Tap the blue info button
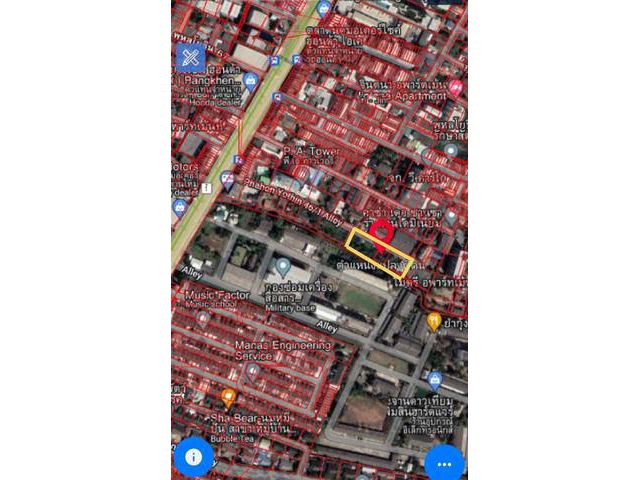This screenshot has width=640, height=480. (193, 456)
